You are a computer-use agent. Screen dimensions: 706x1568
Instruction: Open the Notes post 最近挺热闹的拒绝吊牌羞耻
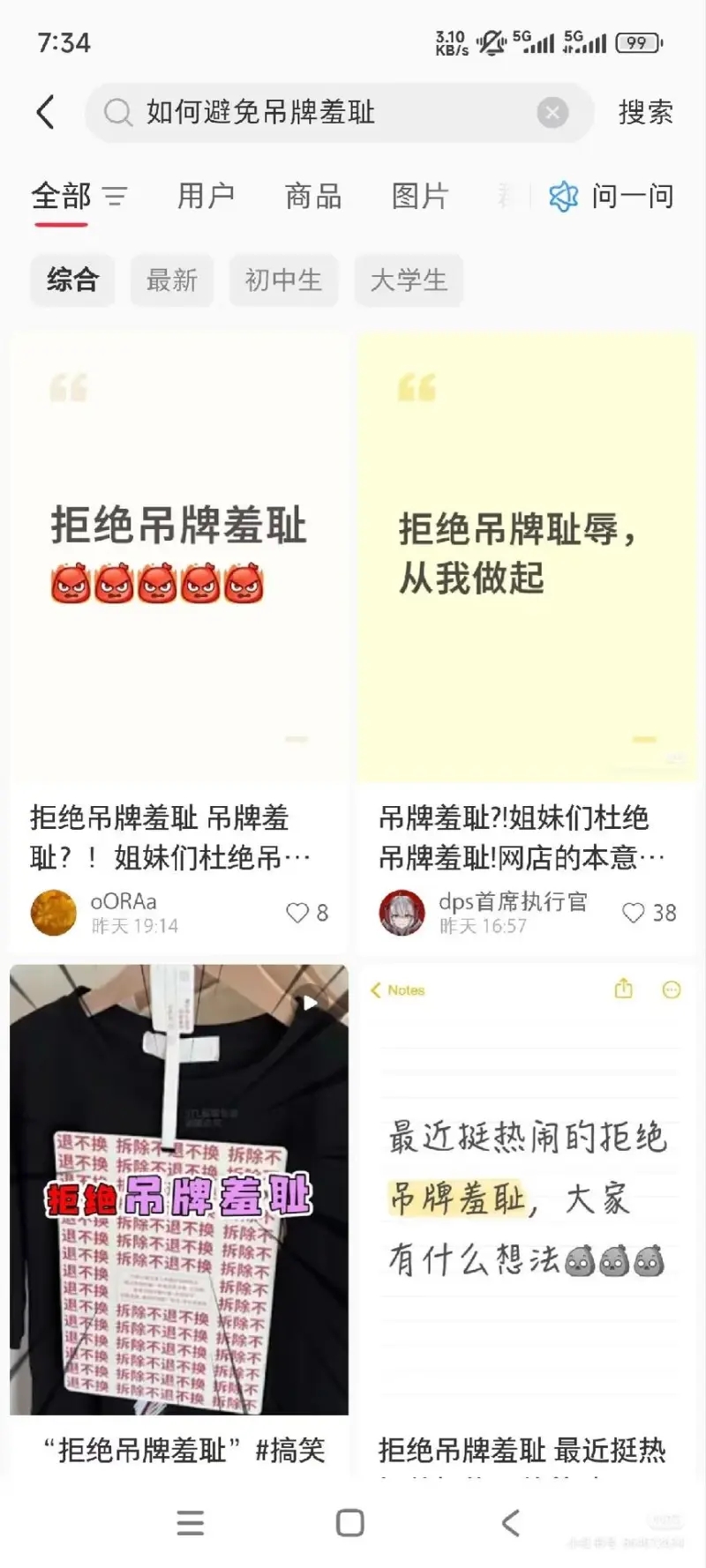coord(527,1189)
